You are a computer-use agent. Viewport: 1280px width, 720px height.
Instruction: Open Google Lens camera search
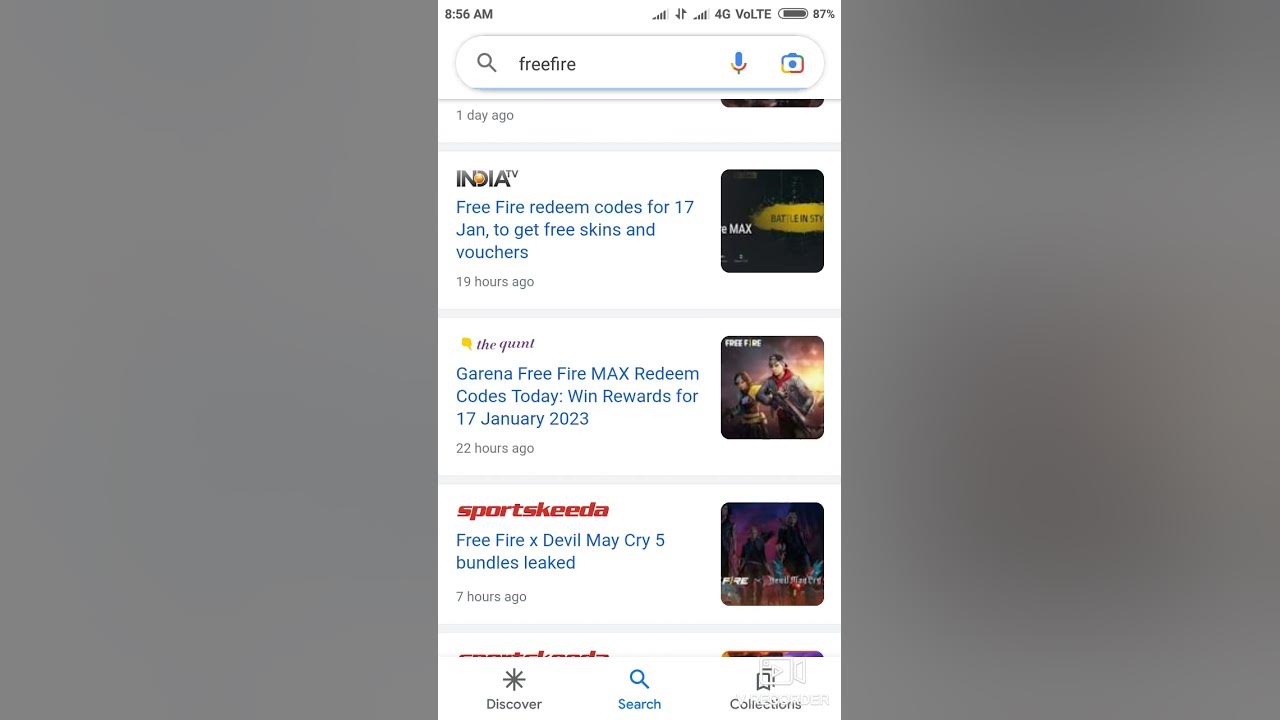(792, 64)
